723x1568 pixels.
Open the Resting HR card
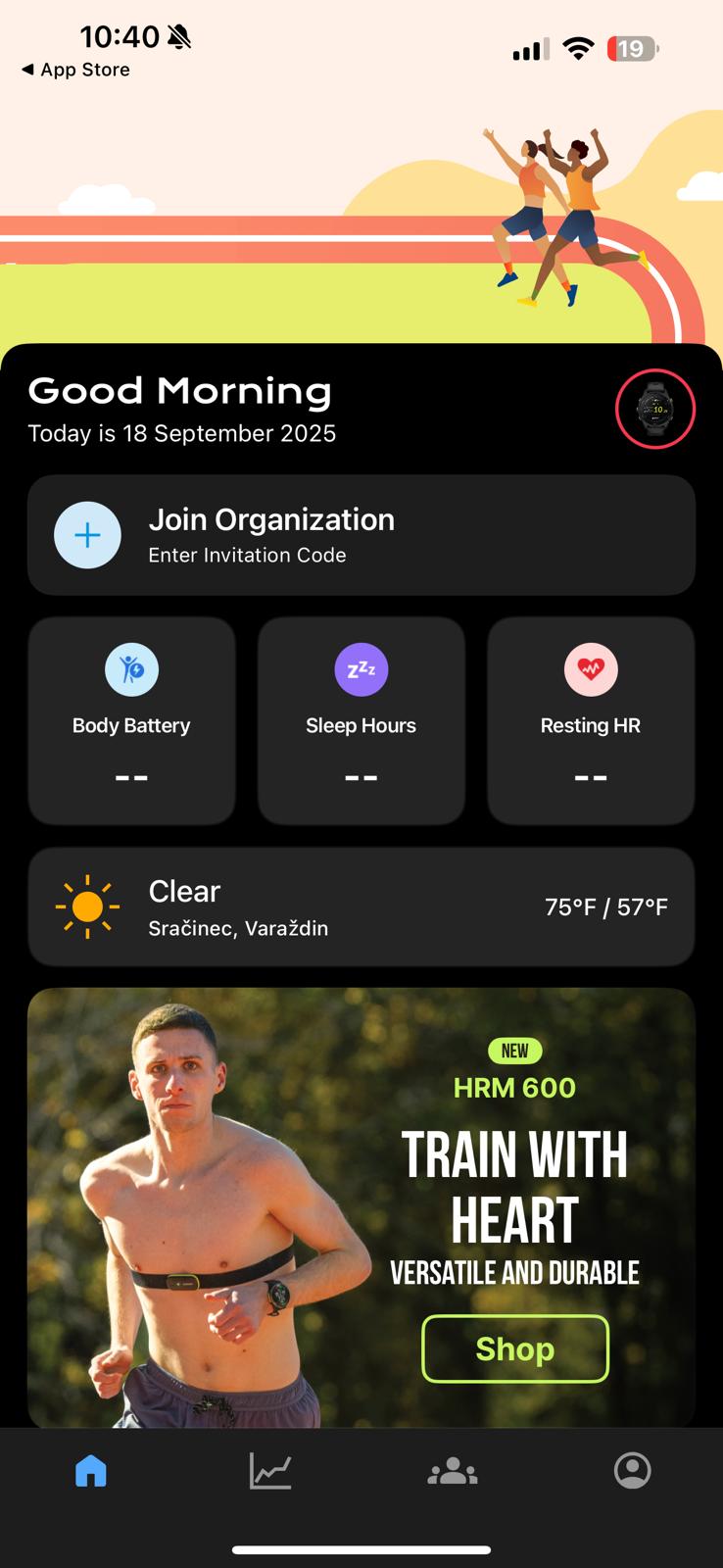(x=591, y=720)
